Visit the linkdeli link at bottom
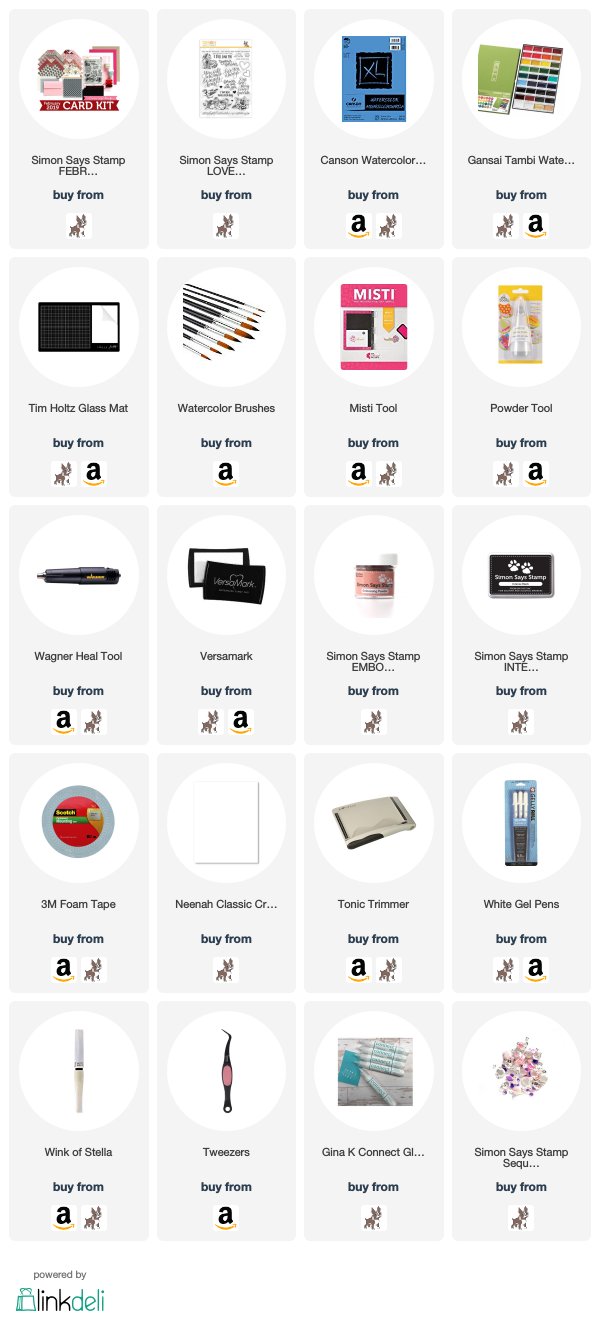 [60, 1298]
